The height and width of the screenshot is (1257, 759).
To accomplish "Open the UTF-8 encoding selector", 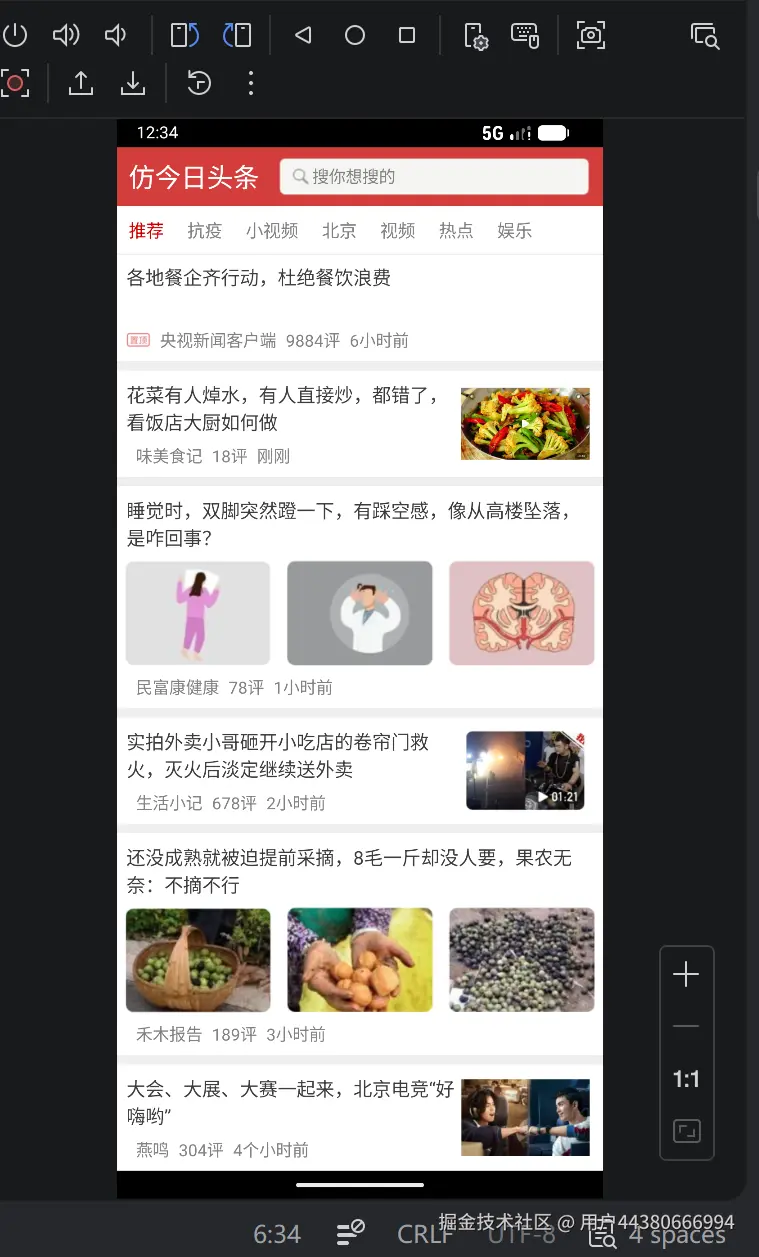I will [521, 1234].
